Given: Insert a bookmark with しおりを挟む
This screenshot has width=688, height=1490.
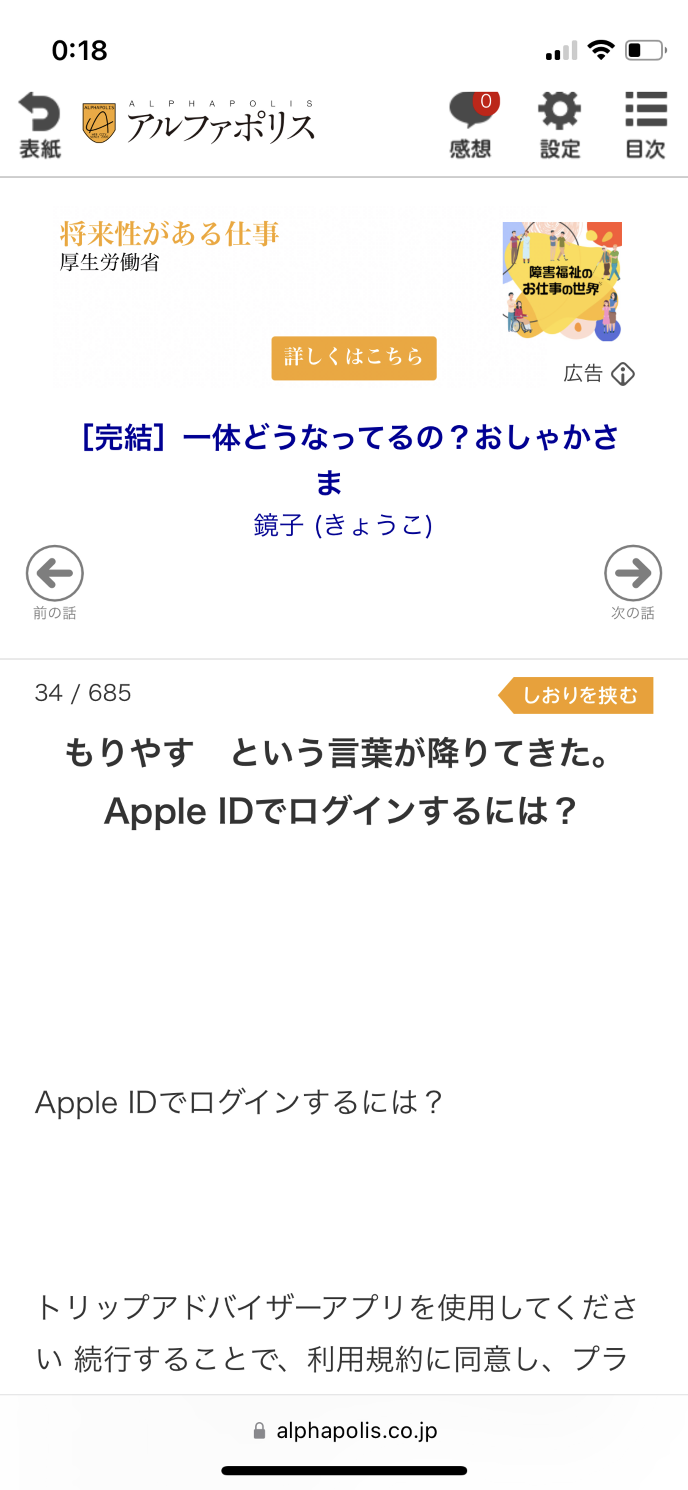Looking at the screenshot, I should (579, 695).
